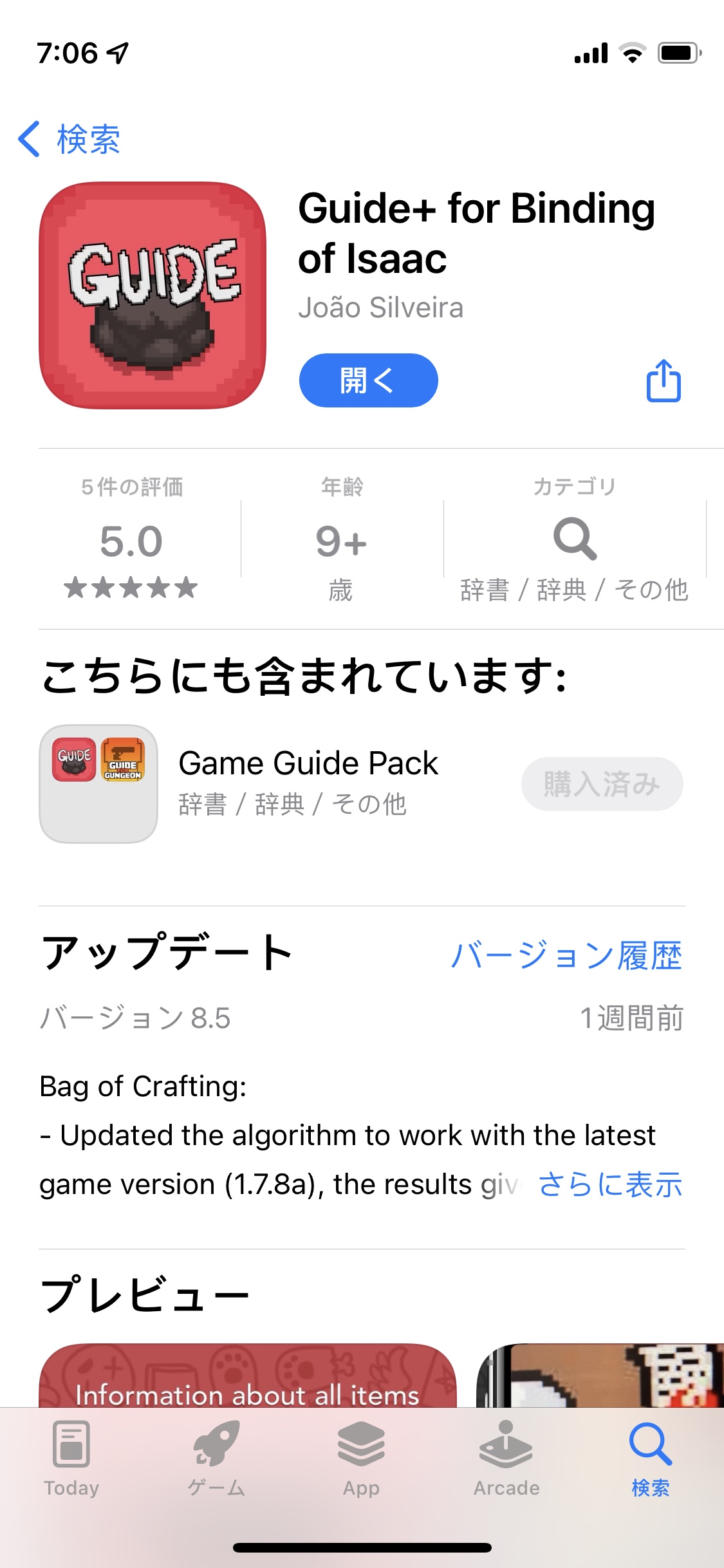This screenshot has width=724, height=1568.
Task: Tap the 開く button to open app
Action: tap(368, 380)
